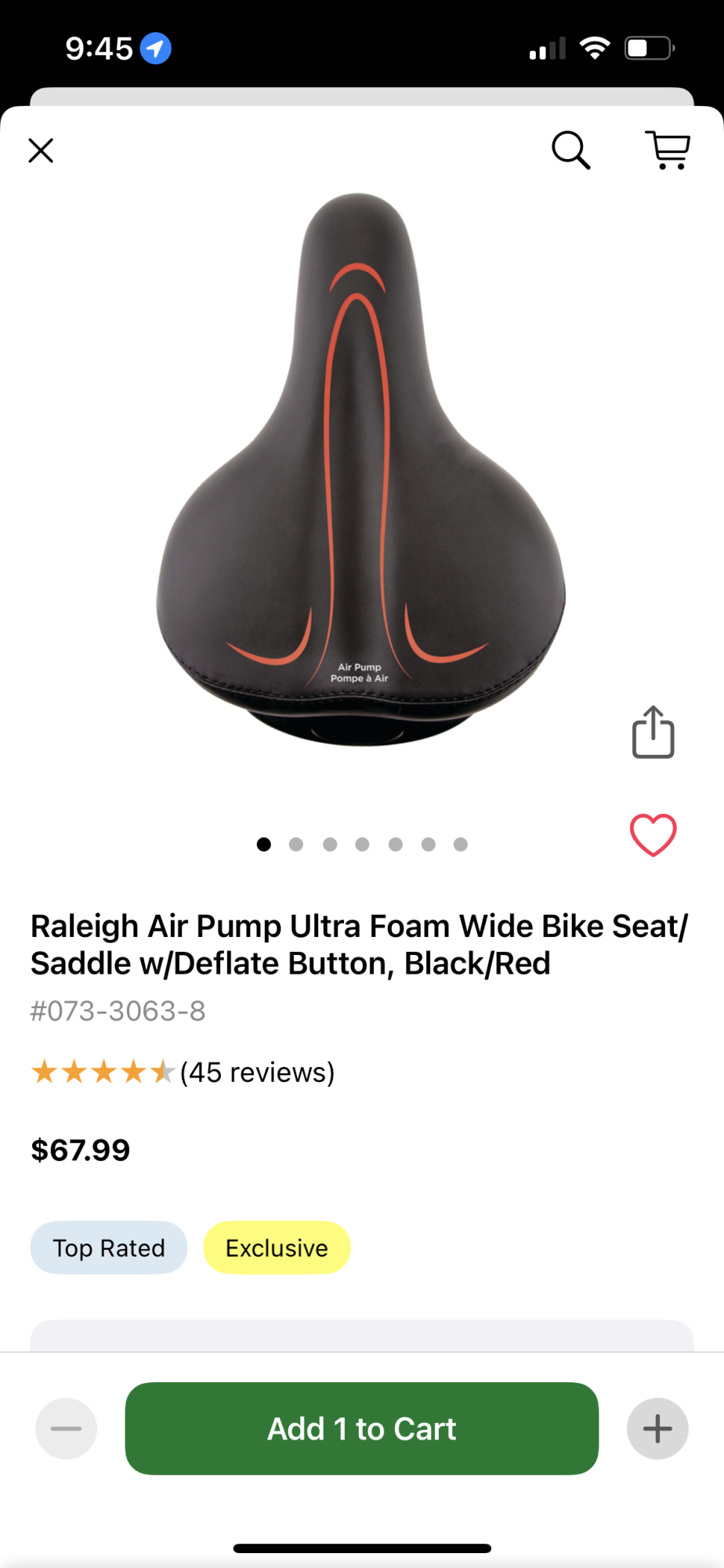Select the Exclusive chip

[x=277, y=1247]
